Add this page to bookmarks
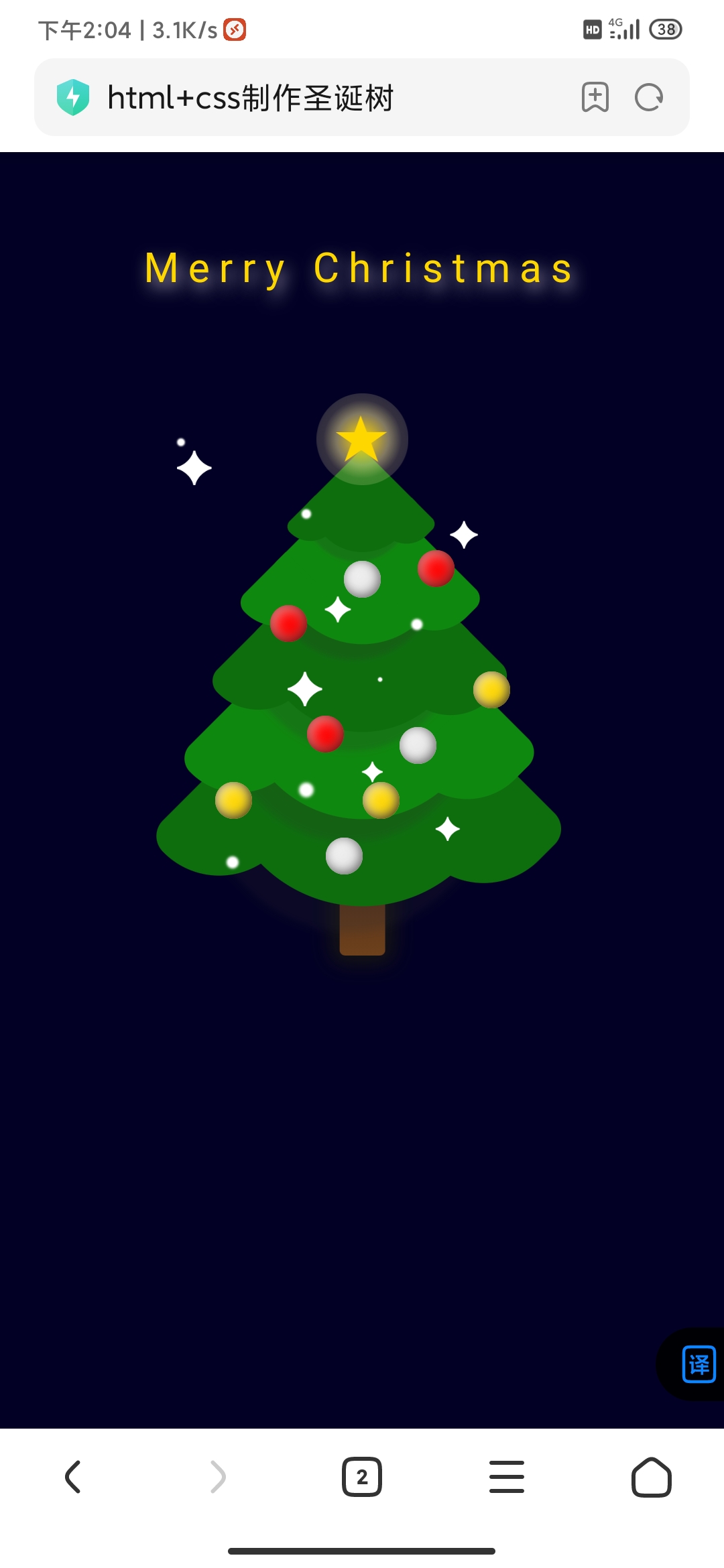The width and height of the screenshot is (724, 1568). tap(595, 98)
